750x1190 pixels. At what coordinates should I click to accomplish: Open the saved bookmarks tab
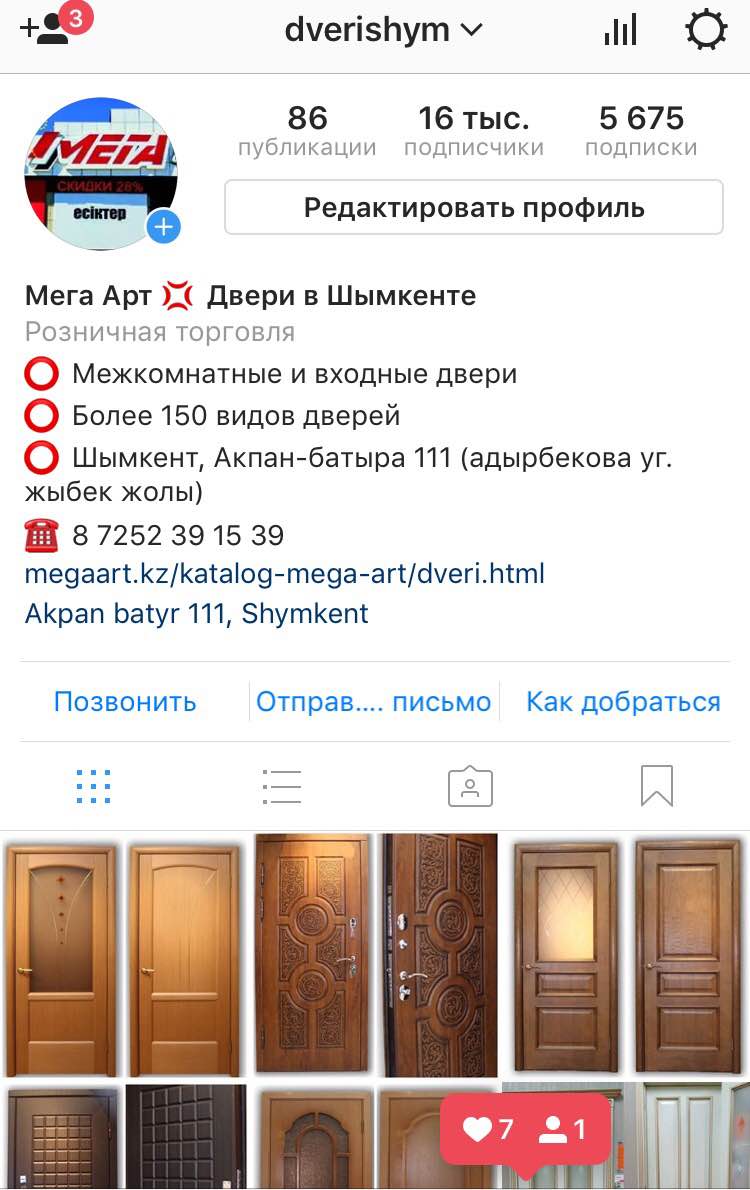657,786
